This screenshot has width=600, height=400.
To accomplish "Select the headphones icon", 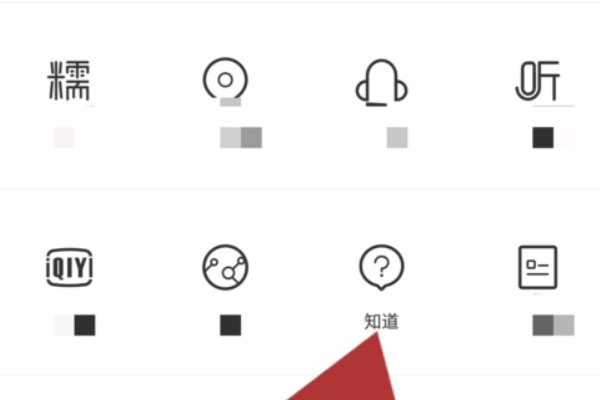I will (381, 82).
